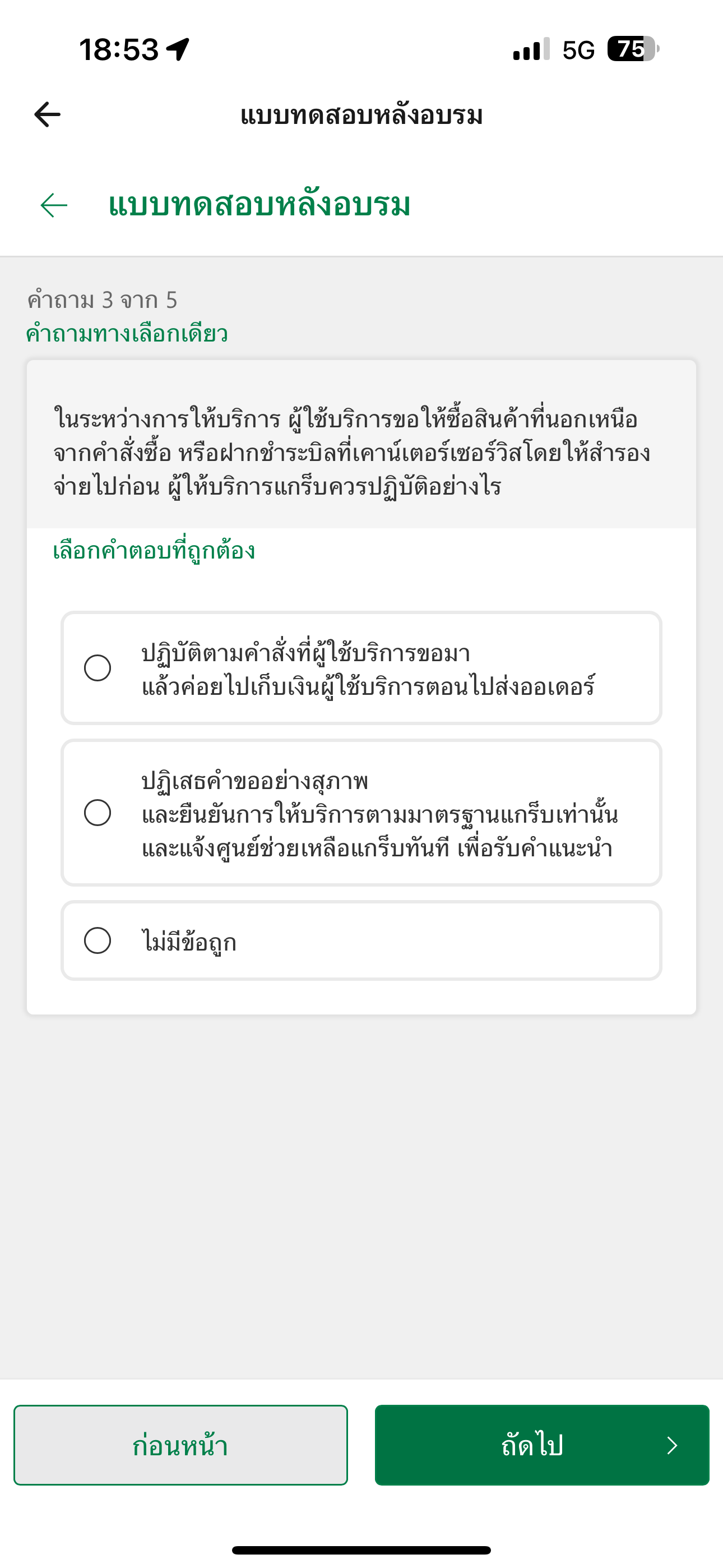723x1568 pixels.
Task: Tap the black back arrow in the top bar
Action: pyautogui.click(x=48, y=114)
